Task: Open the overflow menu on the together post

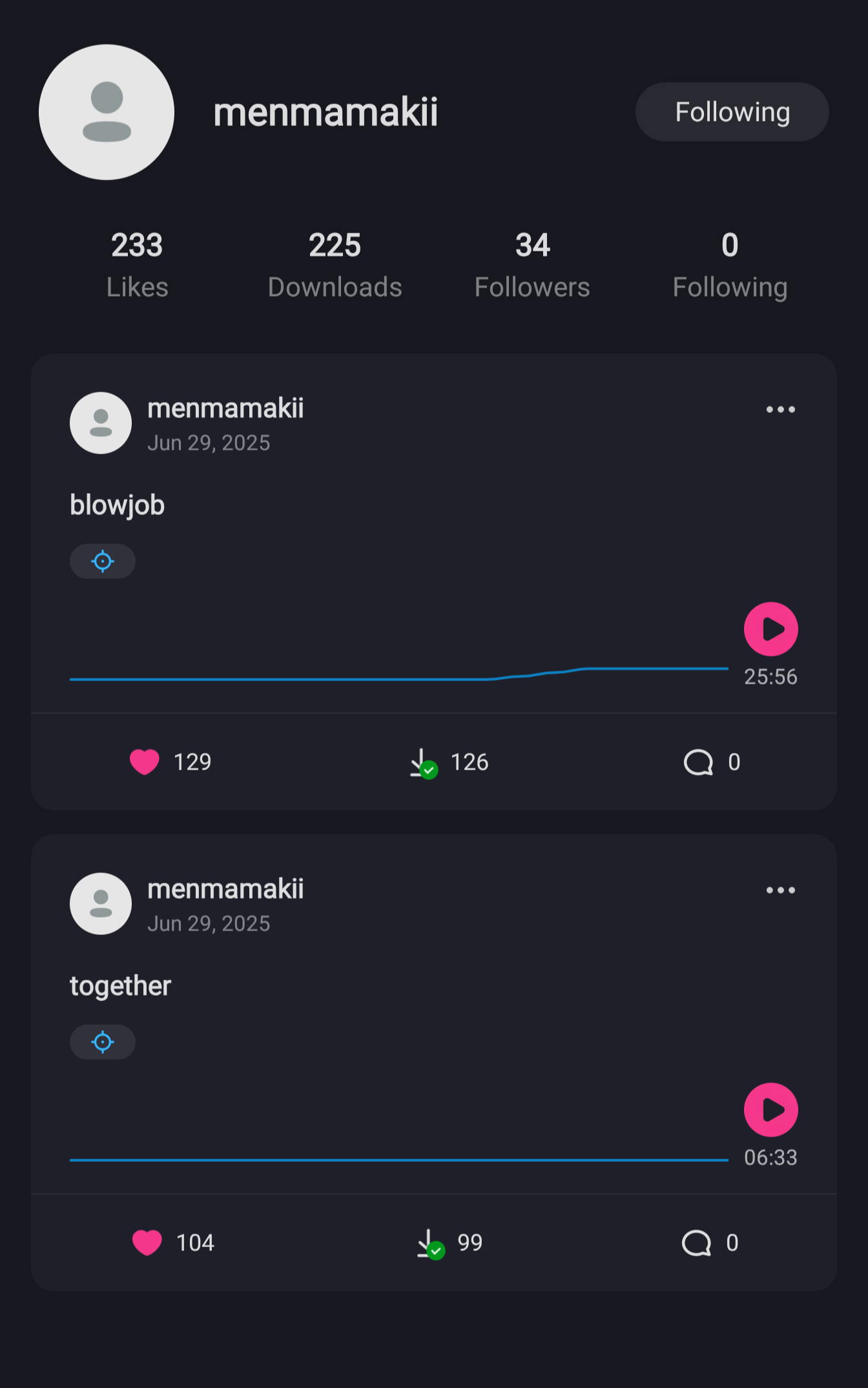Action: (x=780, y=890)
